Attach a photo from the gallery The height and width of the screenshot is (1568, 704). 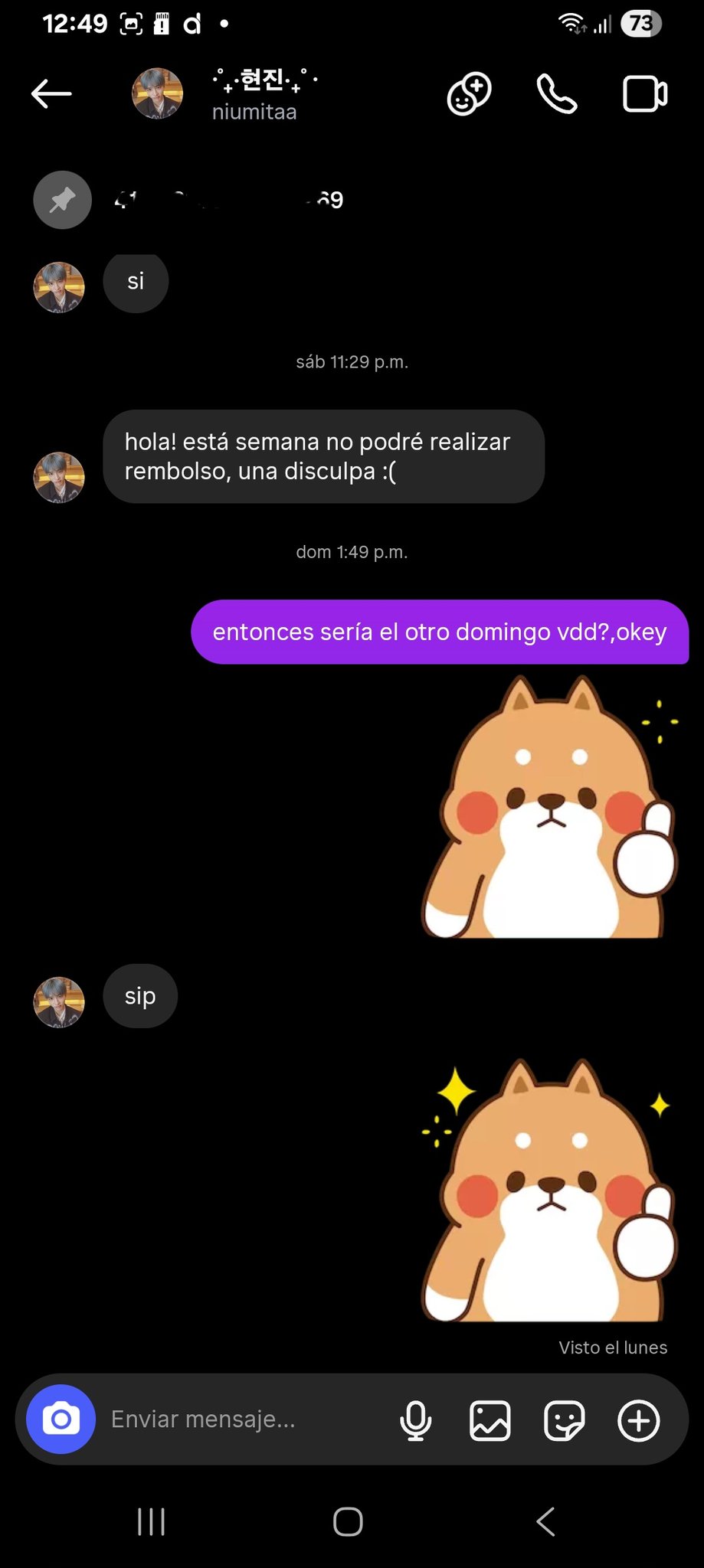[x=490, y=1420]
